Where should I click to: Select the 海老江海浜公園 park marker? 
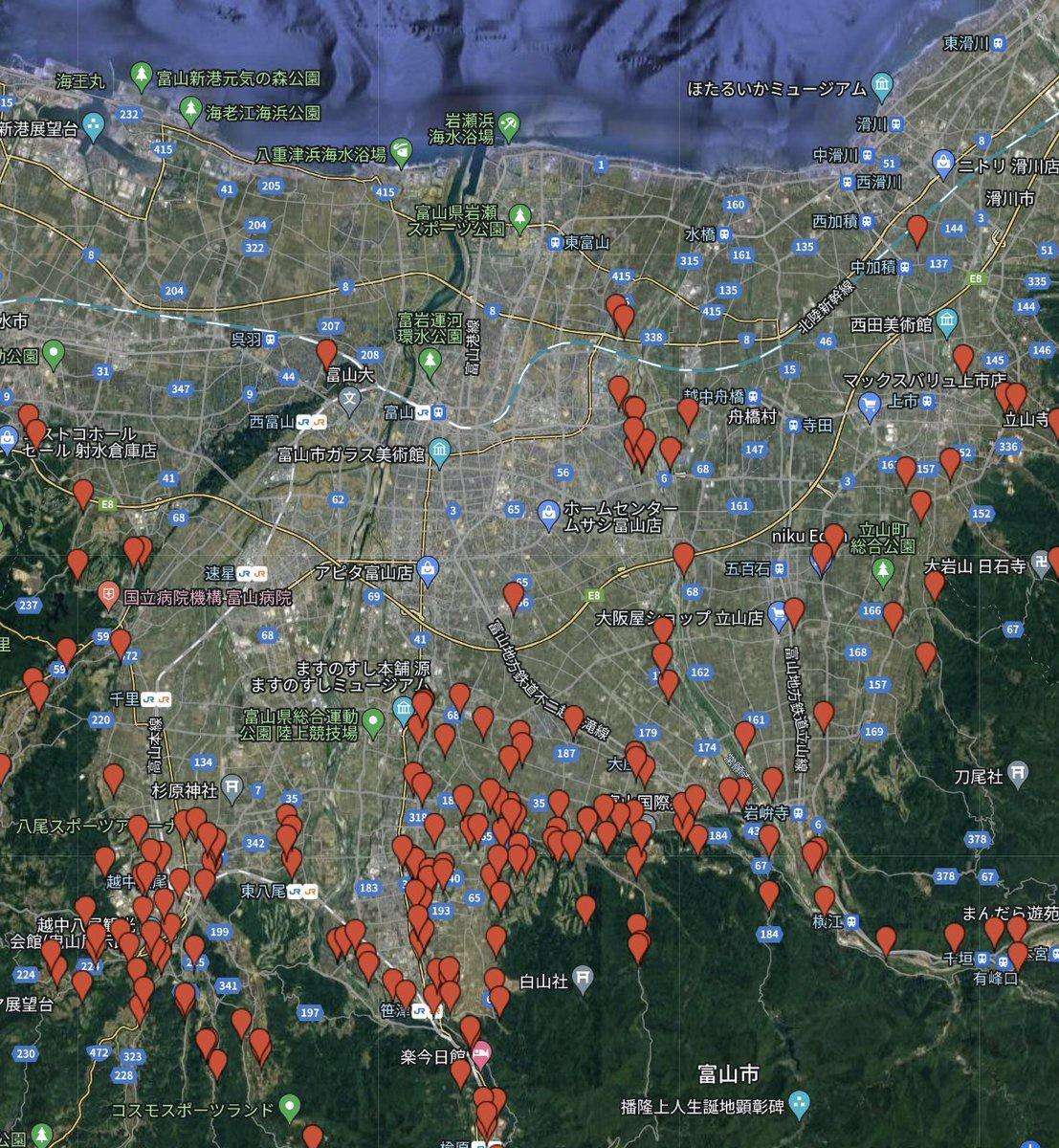point(193,106)
